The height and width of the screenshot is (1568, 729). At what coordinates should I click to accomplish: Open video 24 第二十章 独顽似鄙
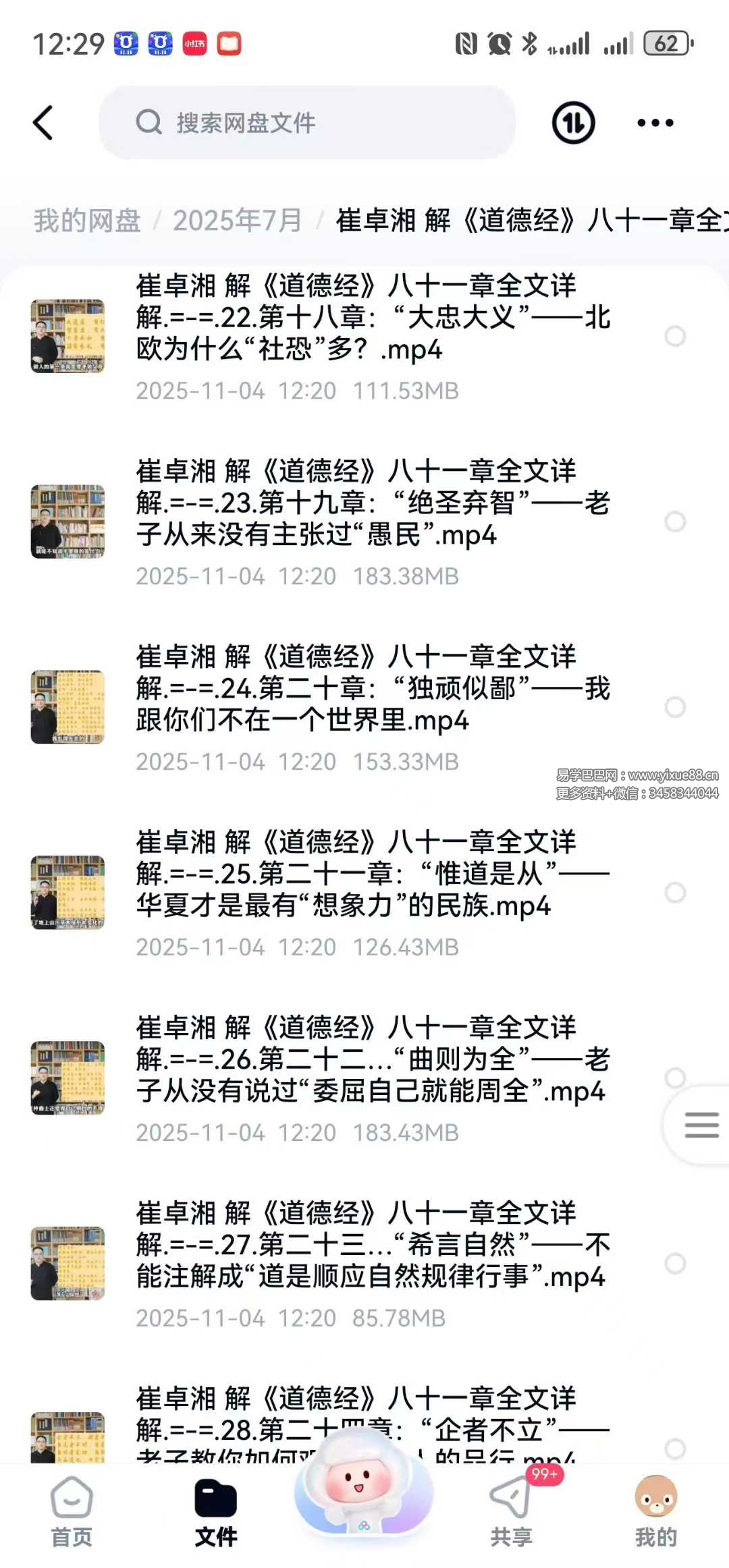(371, 688)
